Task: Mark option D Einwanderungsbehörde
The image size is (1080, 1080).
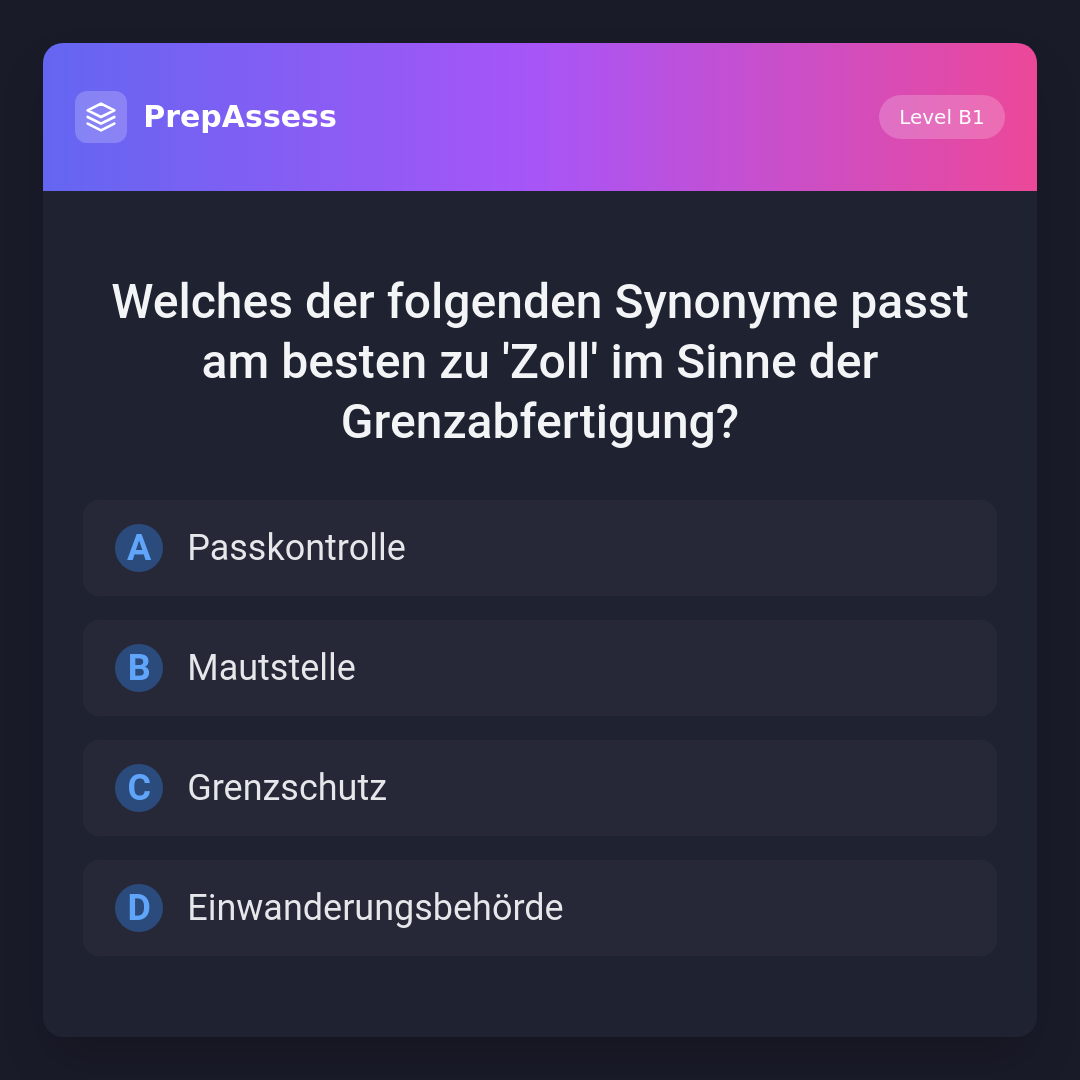Action: coord(540,908)
